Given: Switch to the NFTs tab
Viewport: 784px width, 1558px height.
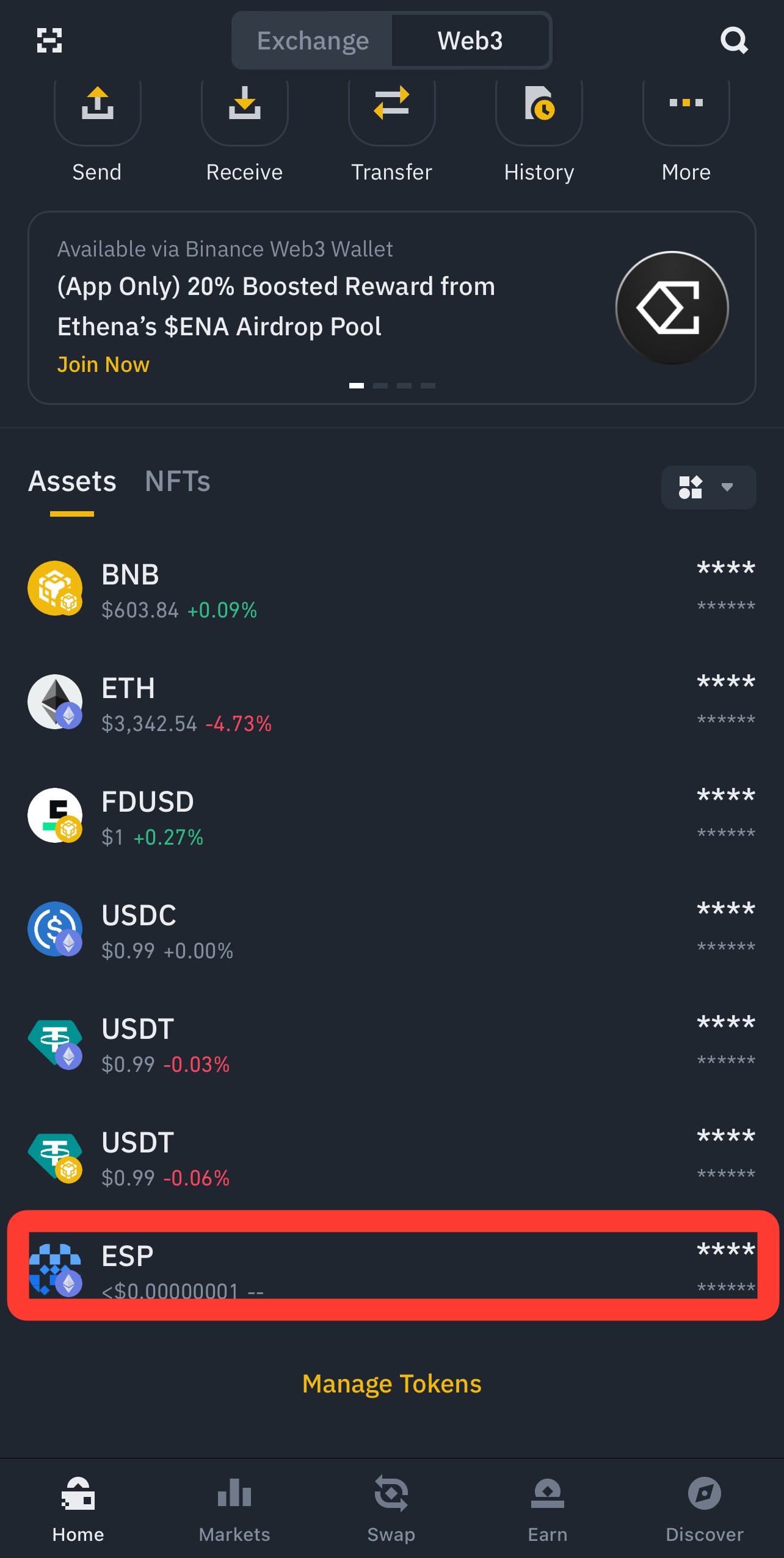Looking at the screenshot, I should pyautogui.click(x=178, y=481).
